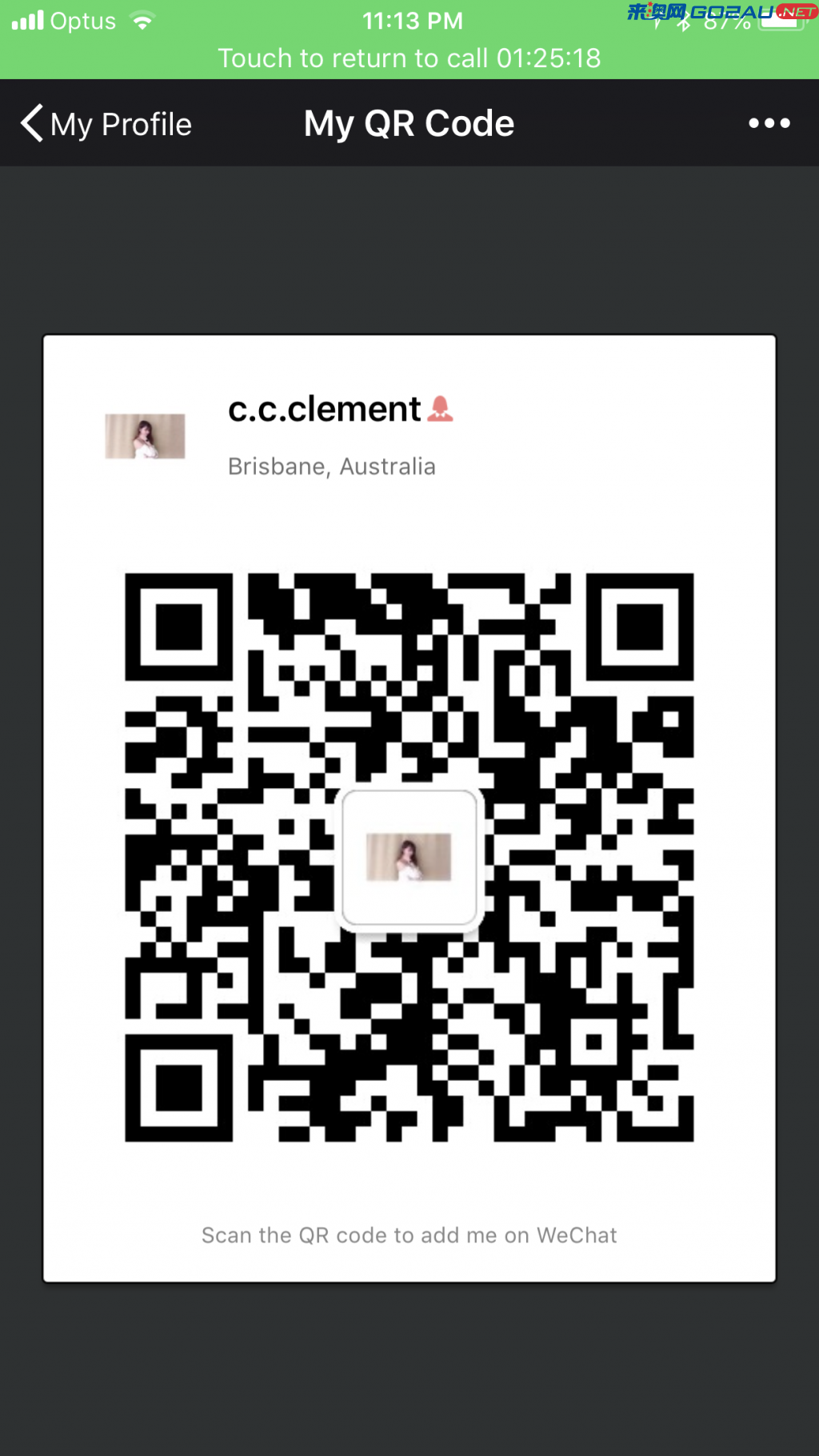
Task: Go back to My Profile
Action: (106, 124)
